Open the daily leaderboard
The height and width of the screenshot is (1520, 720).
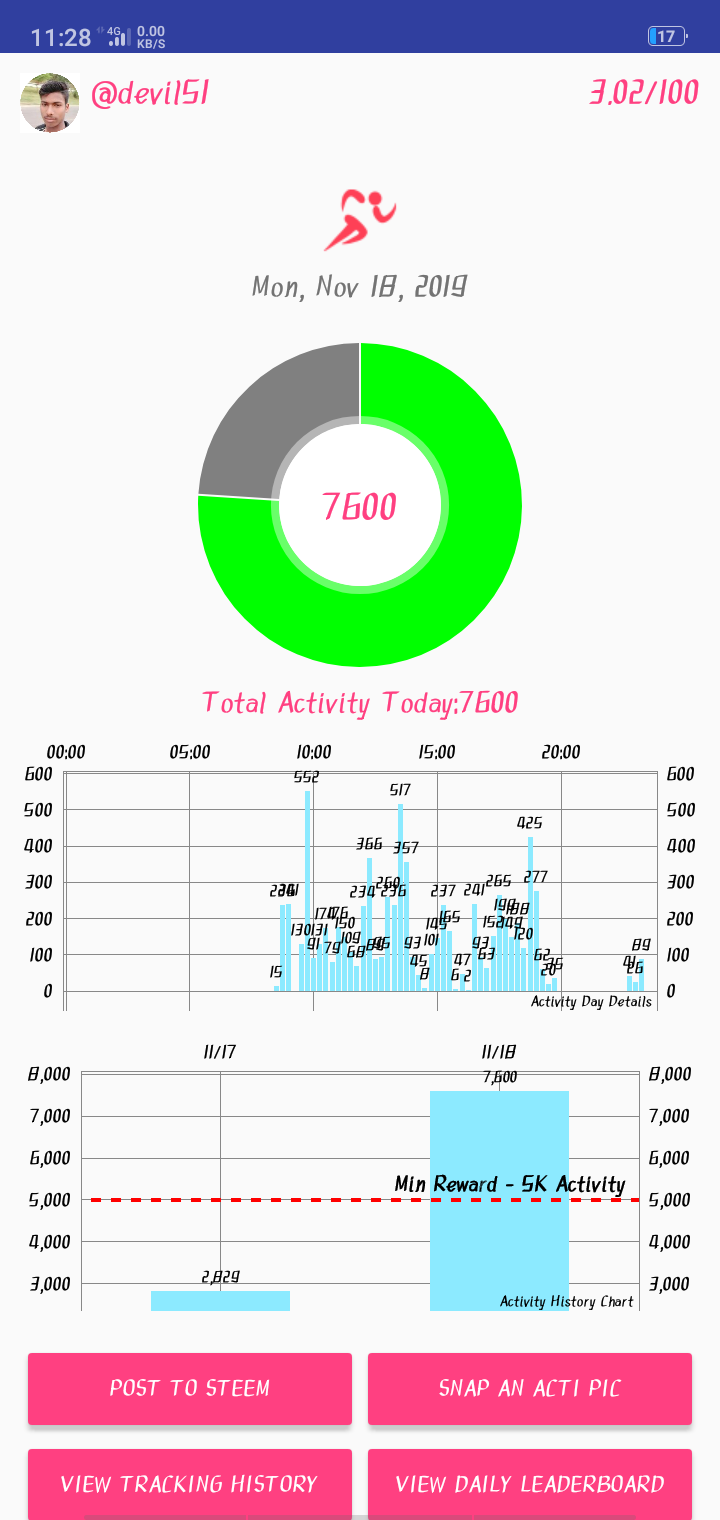coord(530,1484)
